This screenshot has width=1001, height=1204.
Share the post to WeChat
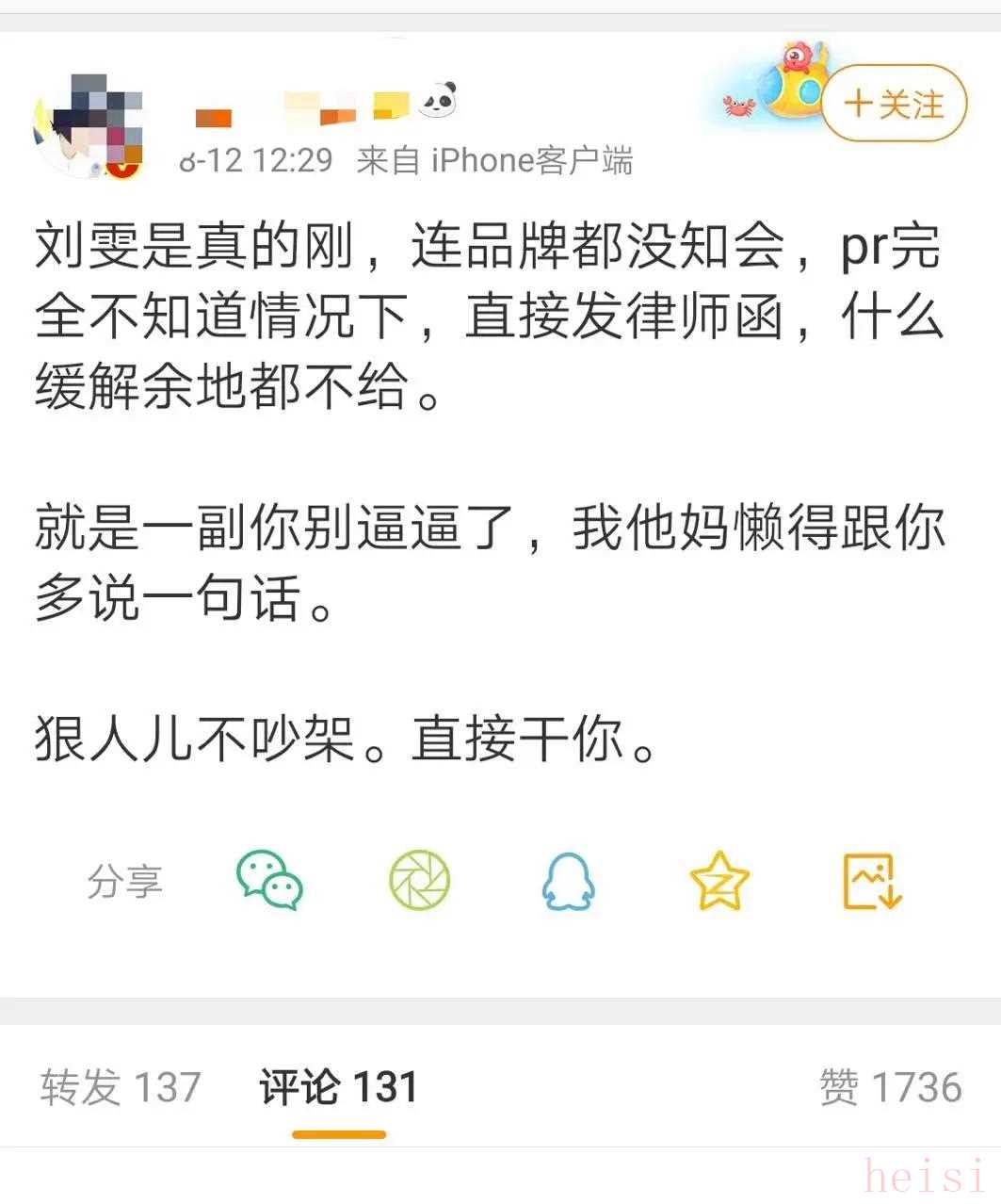pos(269,880)
